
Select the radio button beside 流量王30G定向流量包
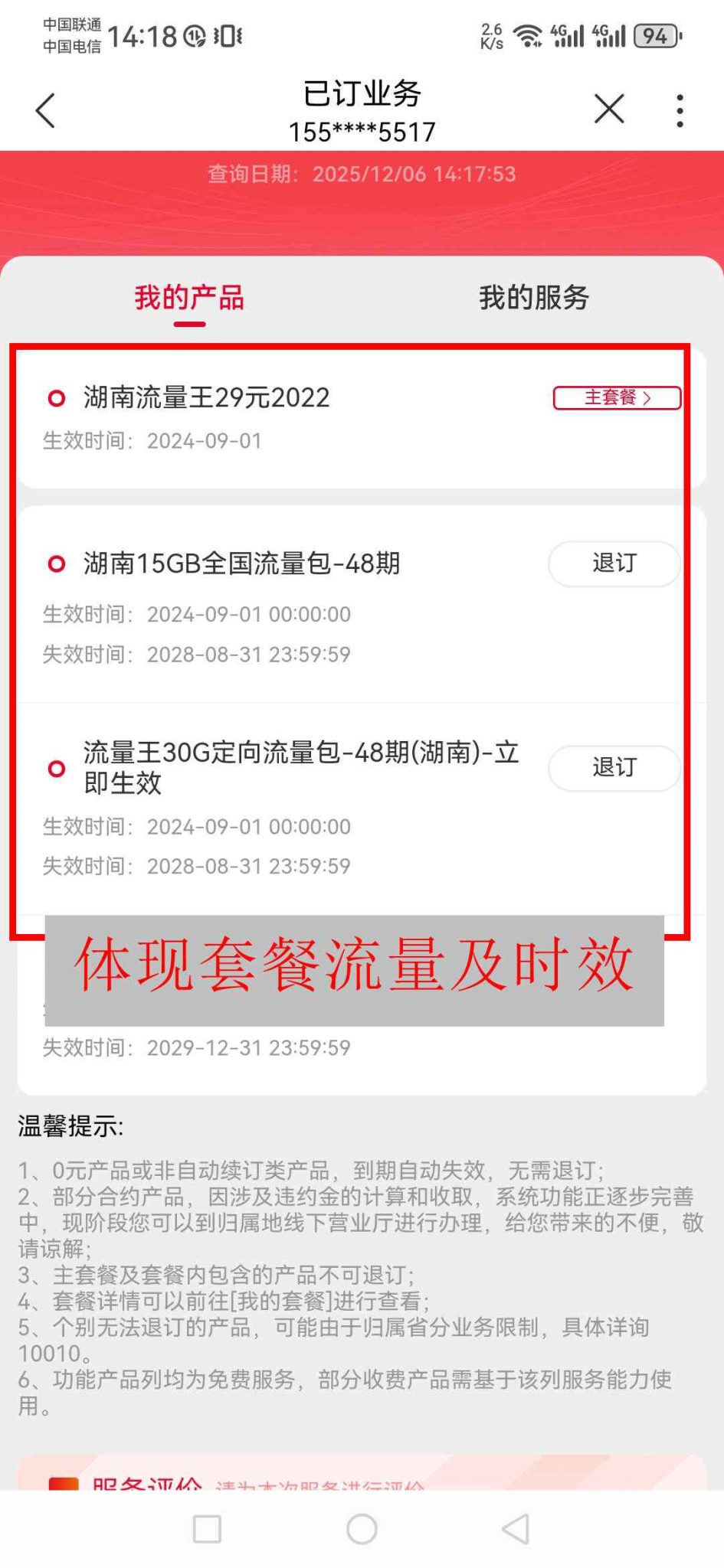pyautogui.click(x=55, y=768)
